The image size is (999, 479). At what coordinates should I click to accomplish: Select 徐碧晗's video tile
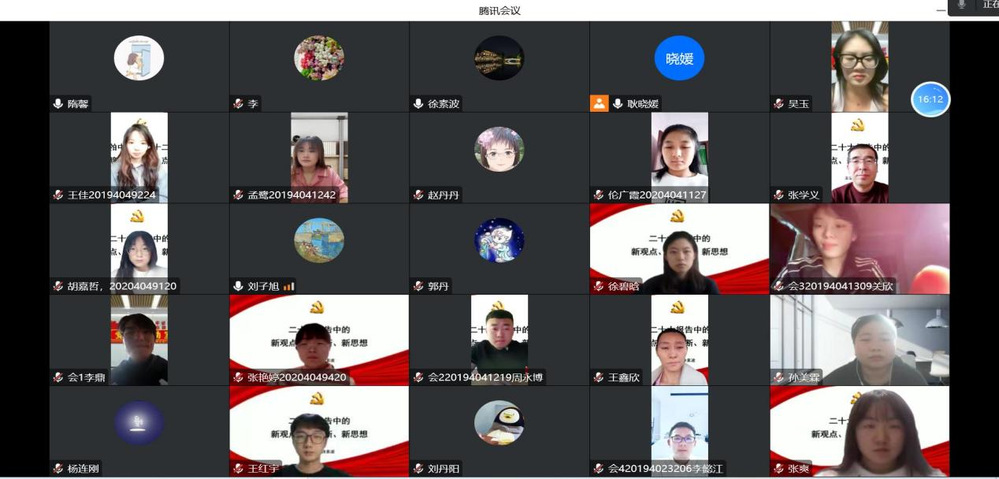point(679,248)
